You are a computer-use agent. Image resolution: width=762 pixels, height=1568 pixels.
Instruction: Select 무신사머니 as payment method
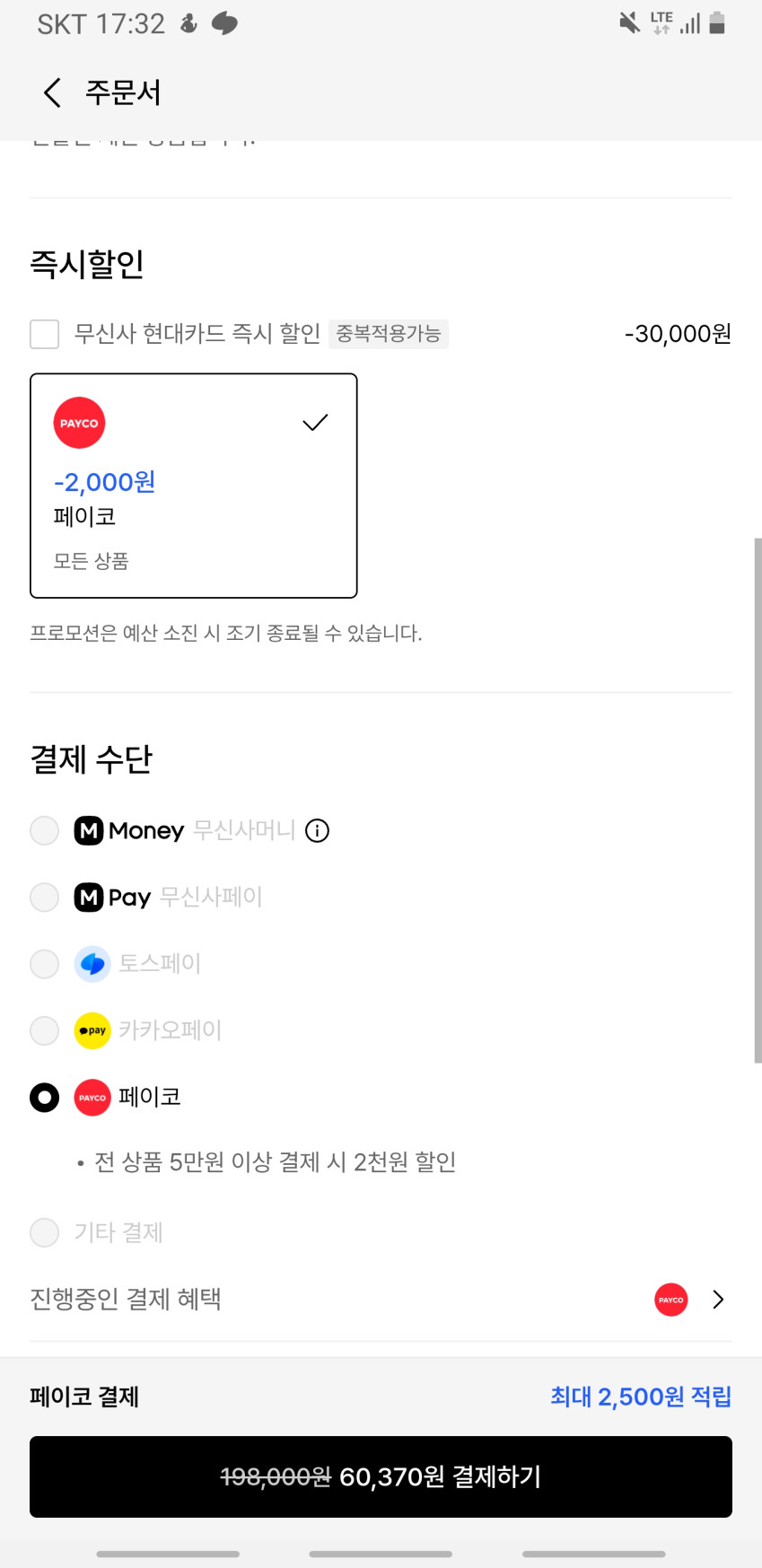point(45,830)
